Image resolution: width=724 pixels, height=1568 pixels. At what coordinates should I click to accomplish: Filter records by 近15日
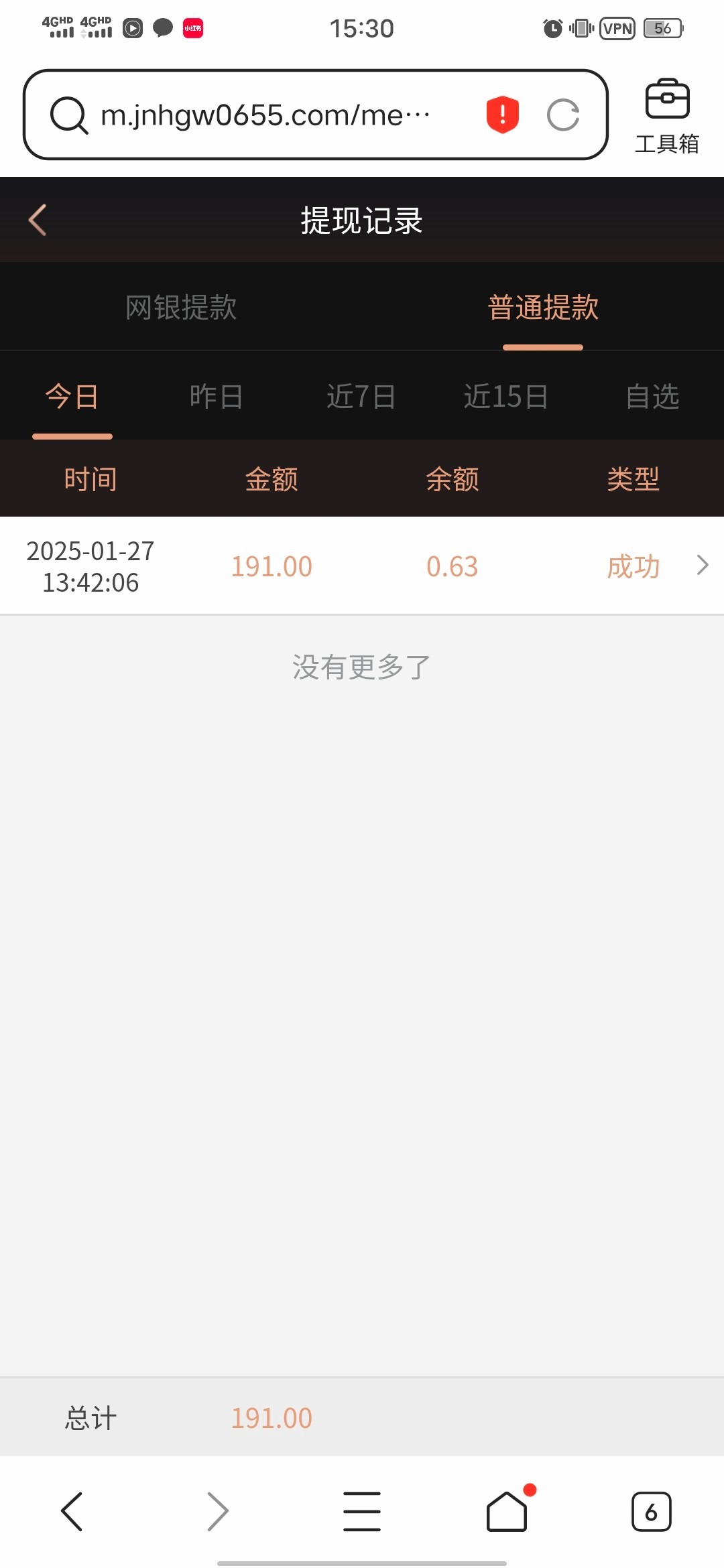tap(506, 396)
